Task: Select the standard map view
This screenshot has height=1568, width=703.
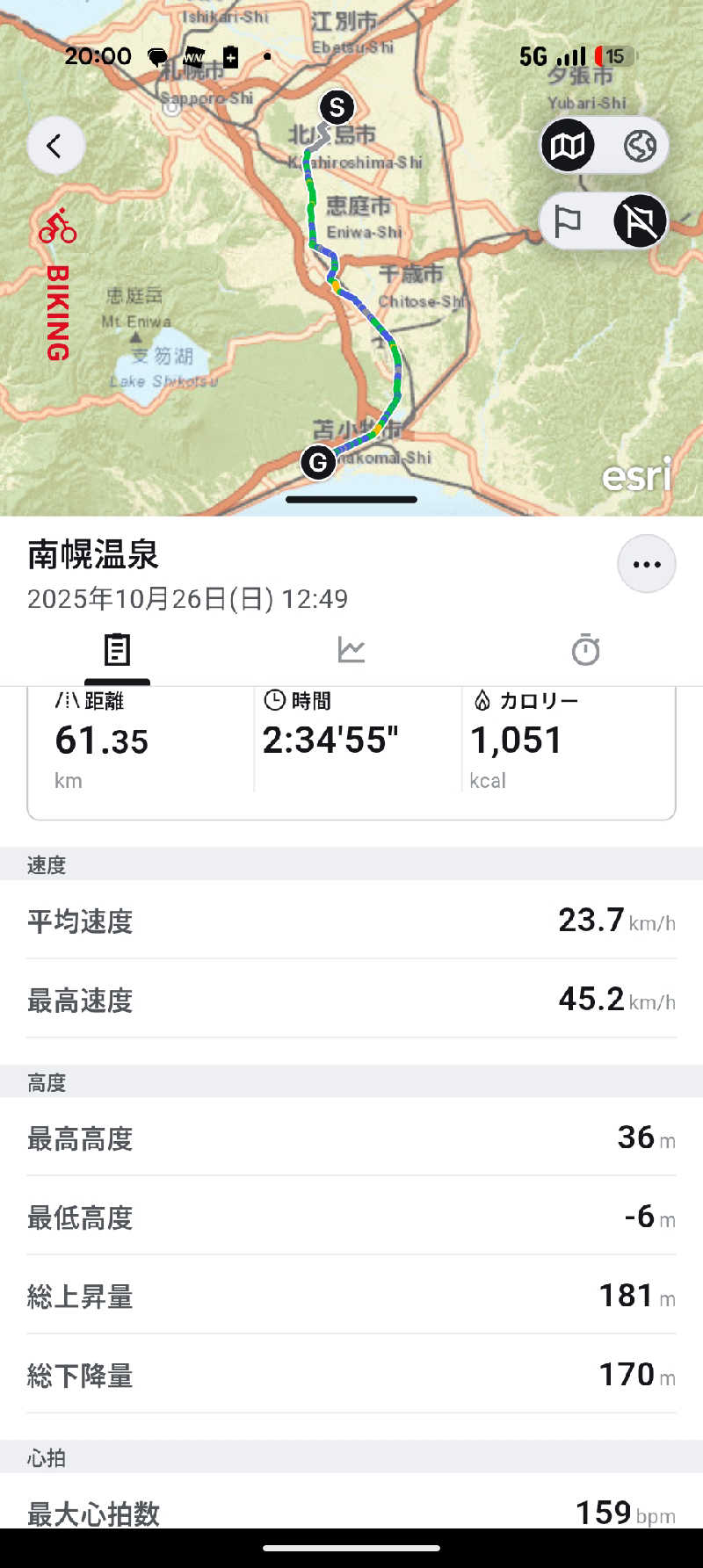Action: [568, 145]
